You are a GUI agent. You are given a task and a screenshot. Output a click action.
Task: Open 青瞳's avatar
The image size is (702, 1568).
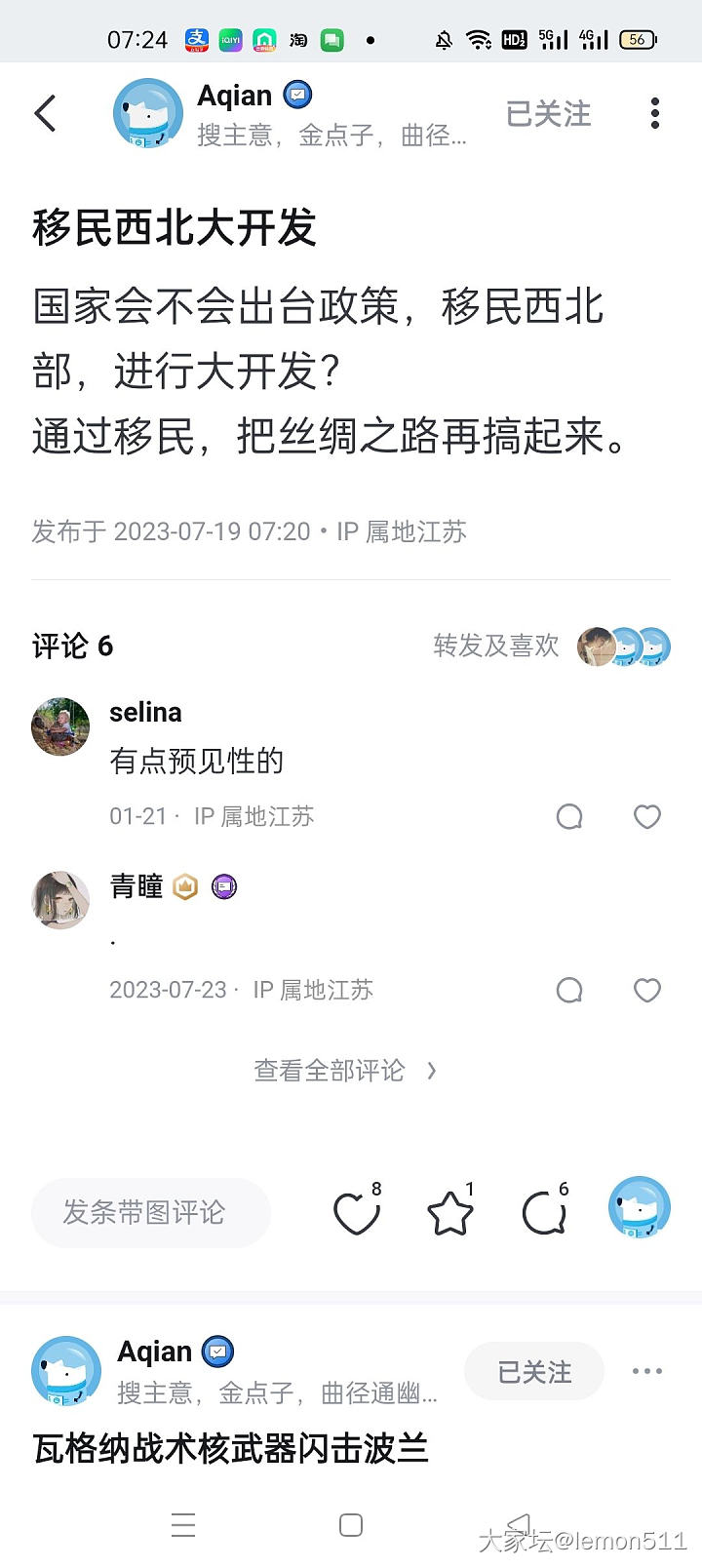pyautogui.click(x=60, y=899)
